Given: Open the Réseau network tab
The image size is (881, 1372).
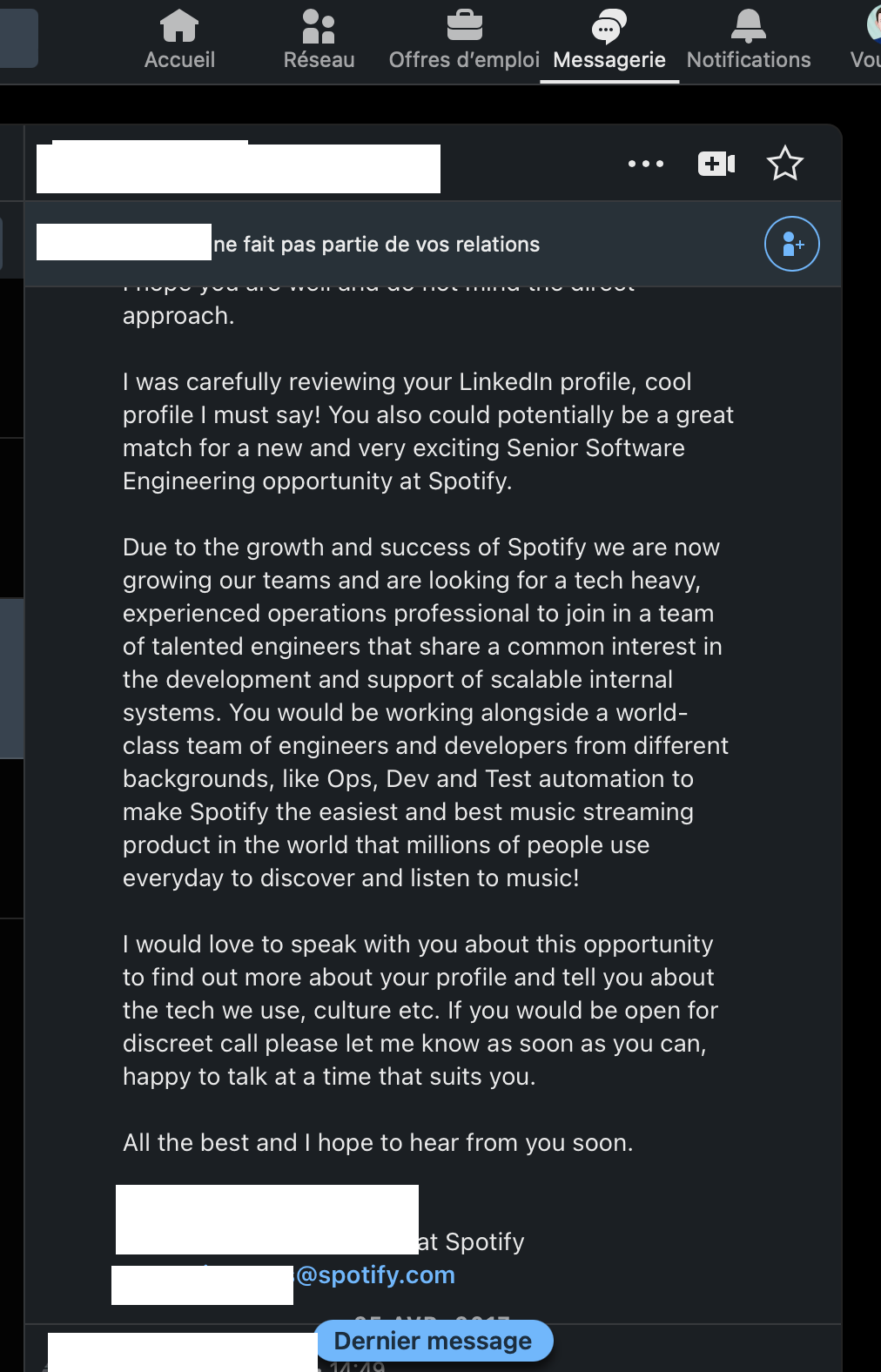Looking at the screenshot, I should point(319,40).
